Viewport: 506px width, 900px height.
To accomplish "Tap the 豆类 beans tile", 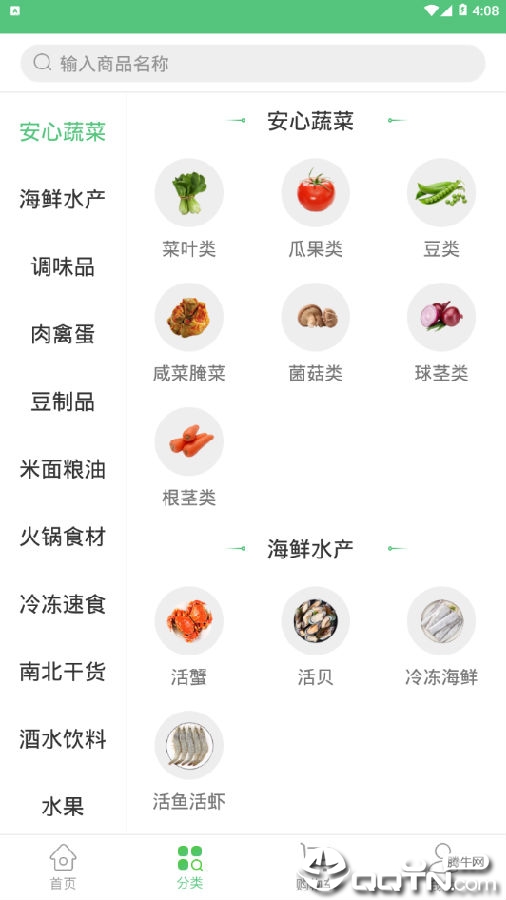I will coord(441,209).
